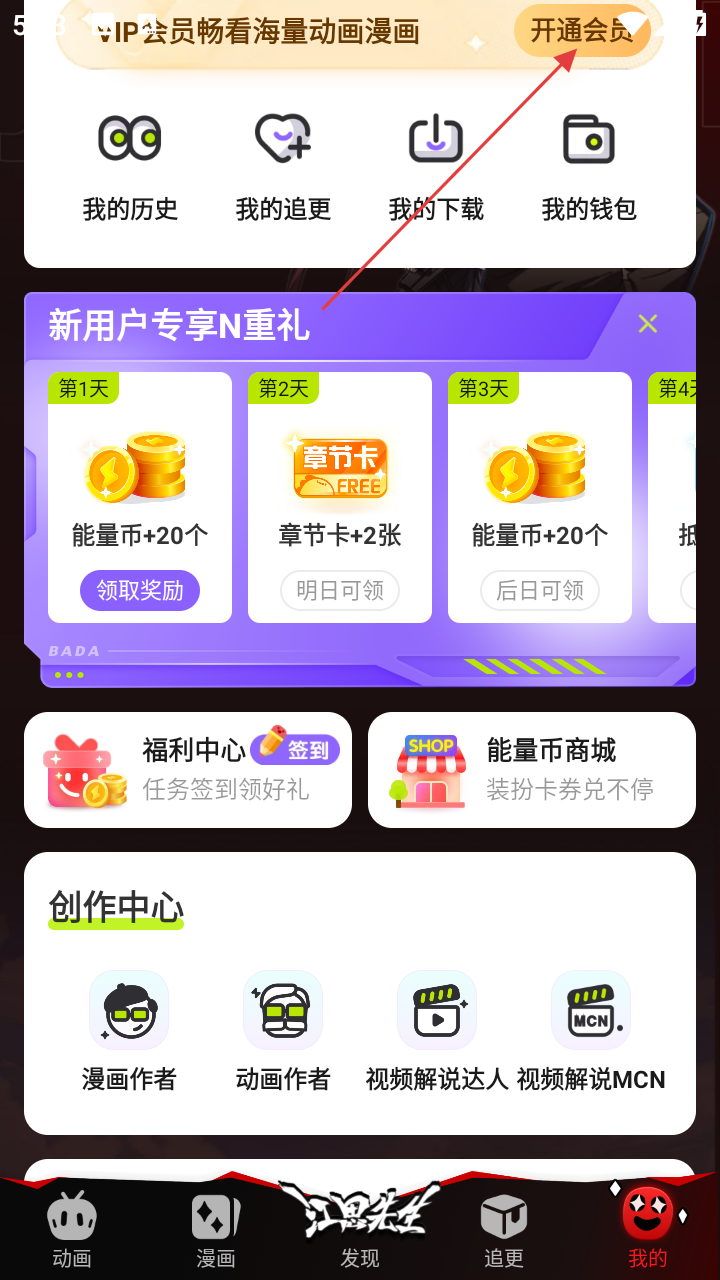Dismiss the 新用户专享N重礼 banner

pos(648,324)
